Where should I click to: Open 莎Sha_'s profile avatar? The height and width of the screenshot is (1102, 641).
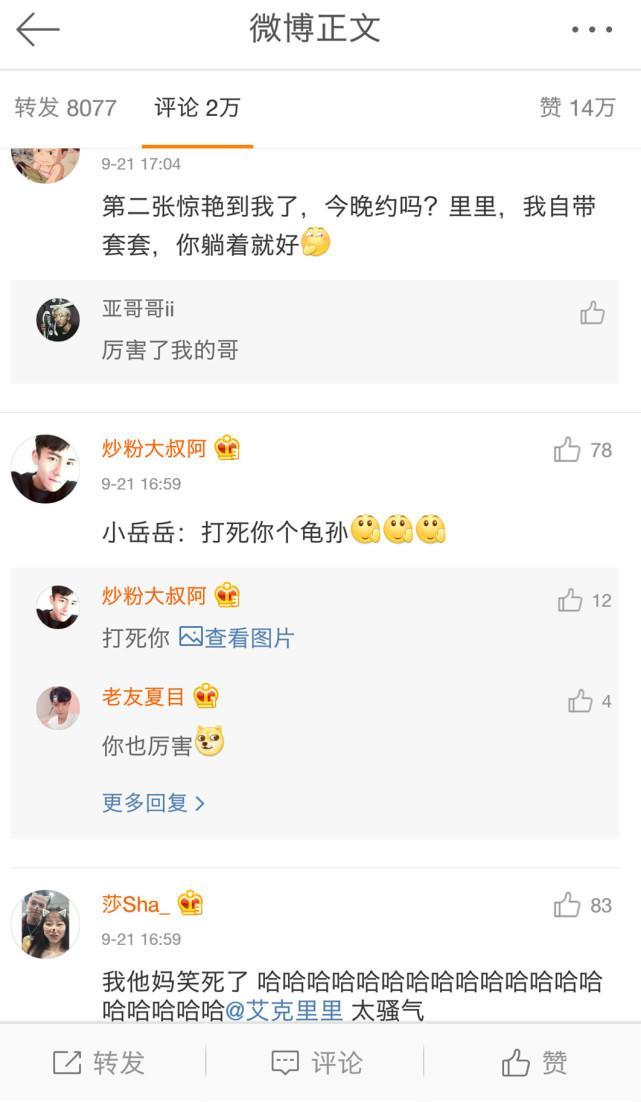coord(45,923)
